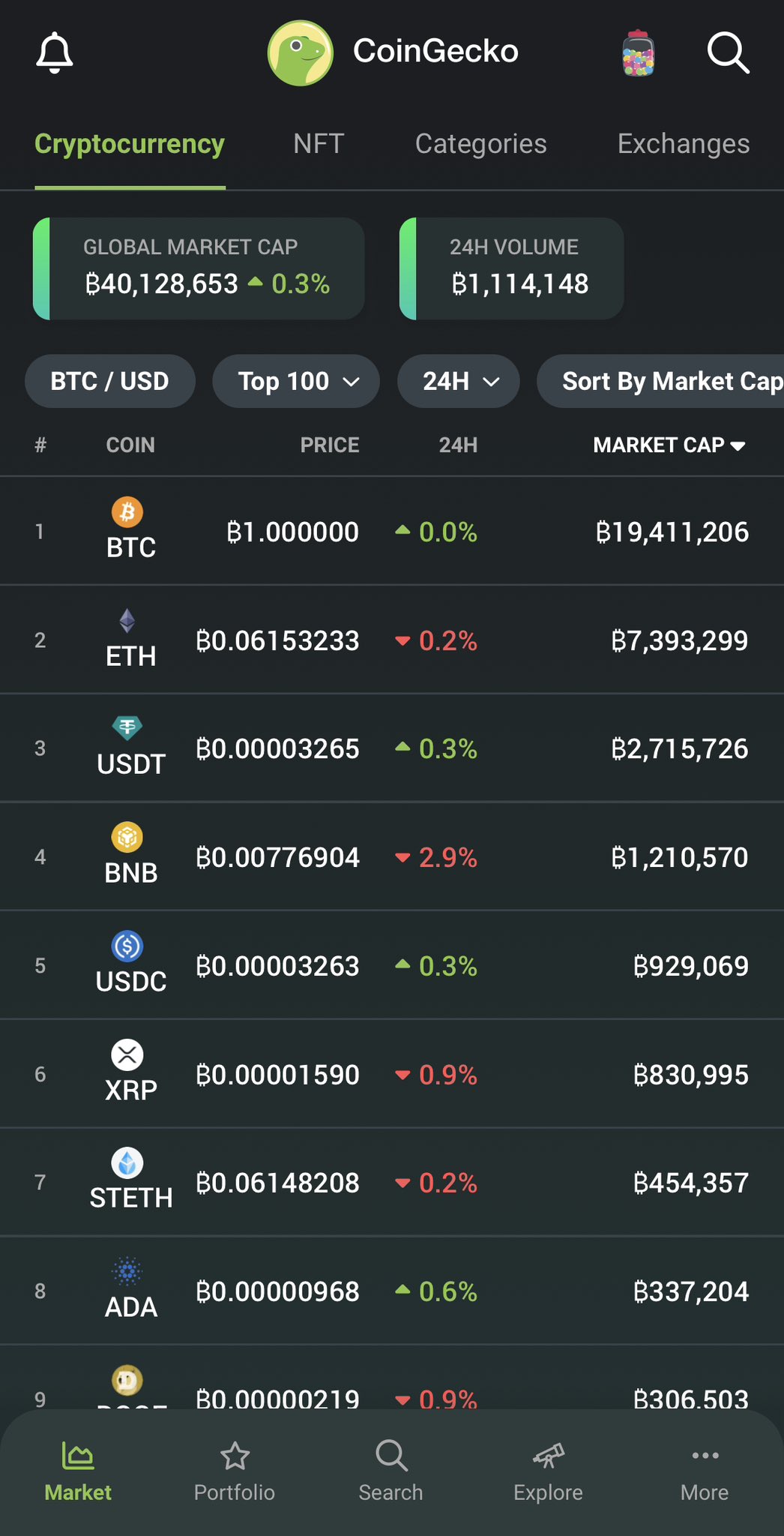The image size is (784, 1536).
Task: Open the notifications bell
Action: coord(55,52)
